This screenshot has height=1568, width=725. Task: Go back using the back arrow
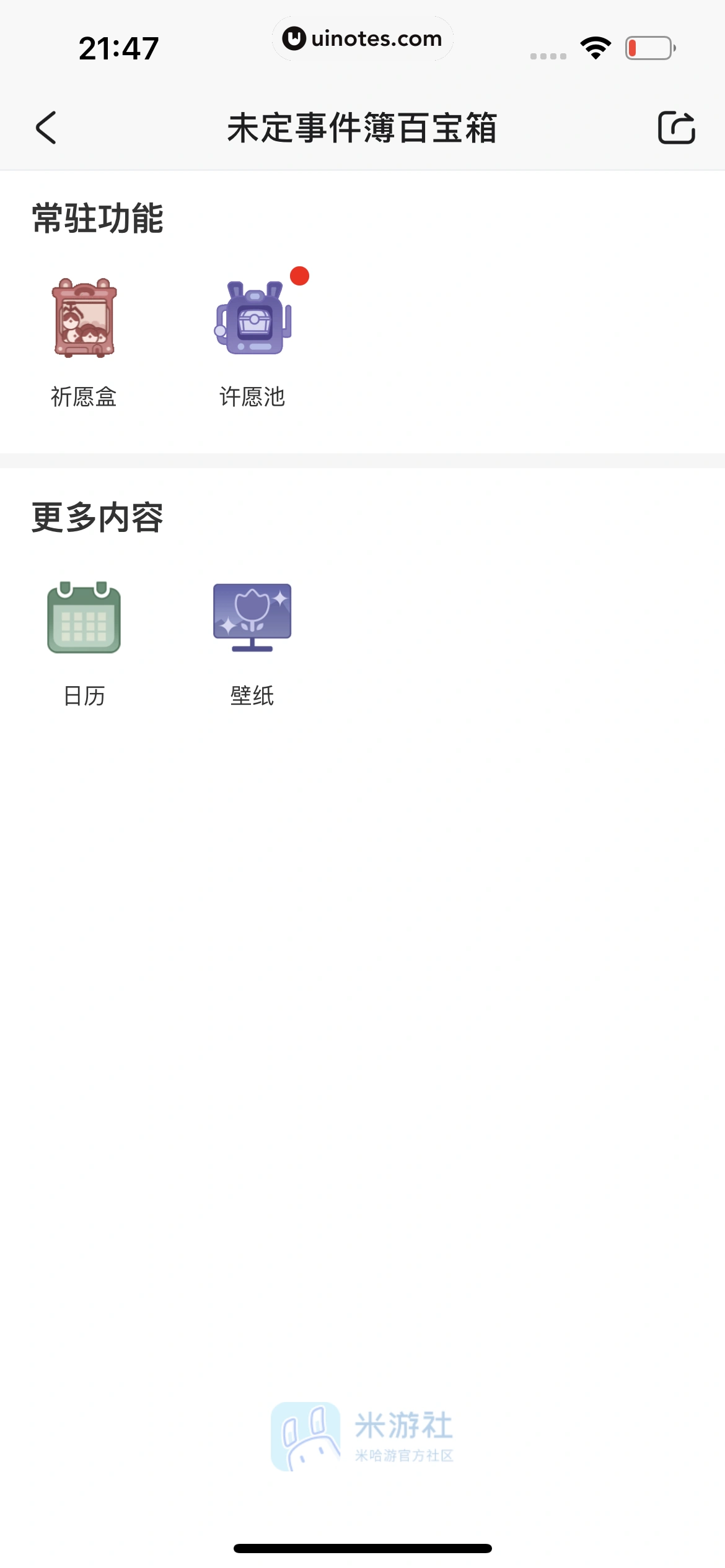coord(46,128)
